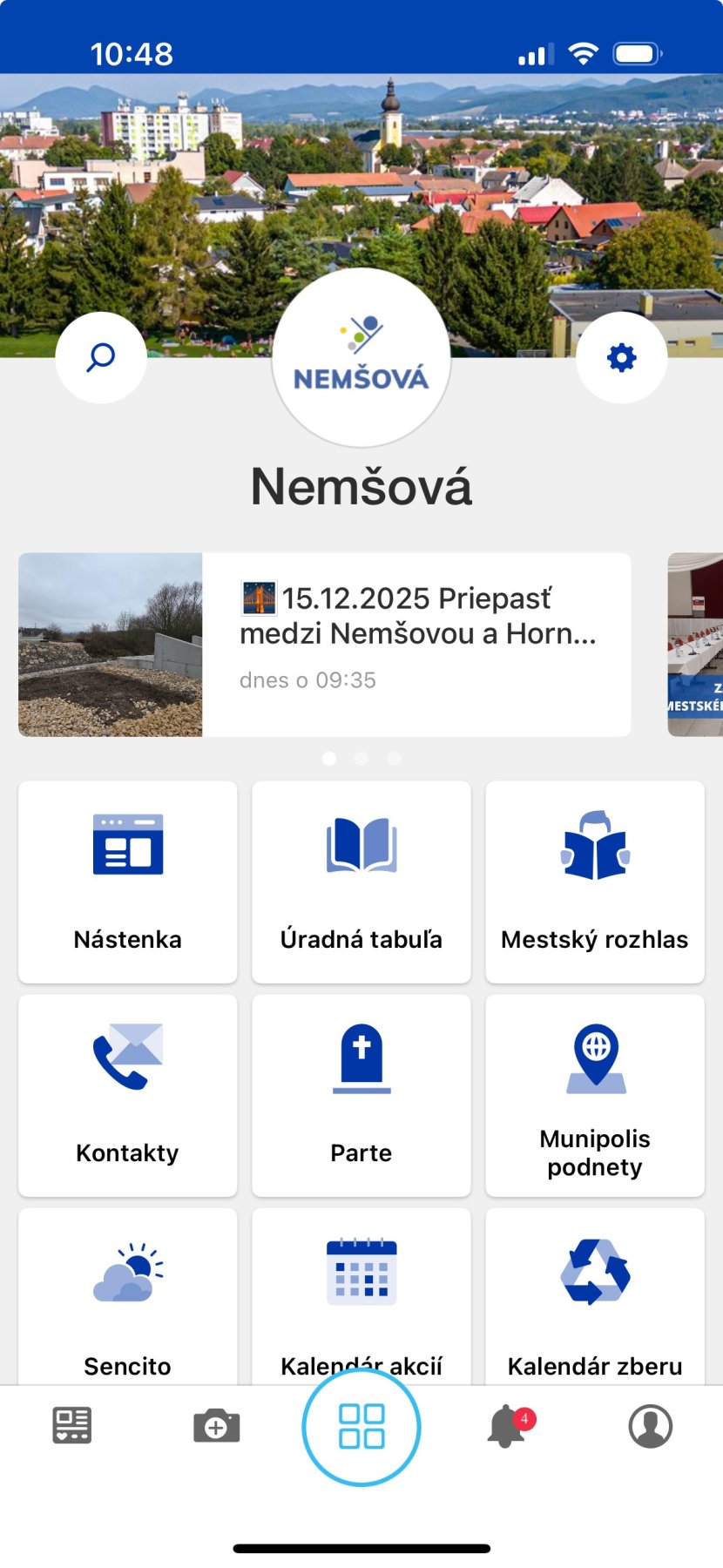
Task: Open the Kontakty tile
Action: 128,1095
